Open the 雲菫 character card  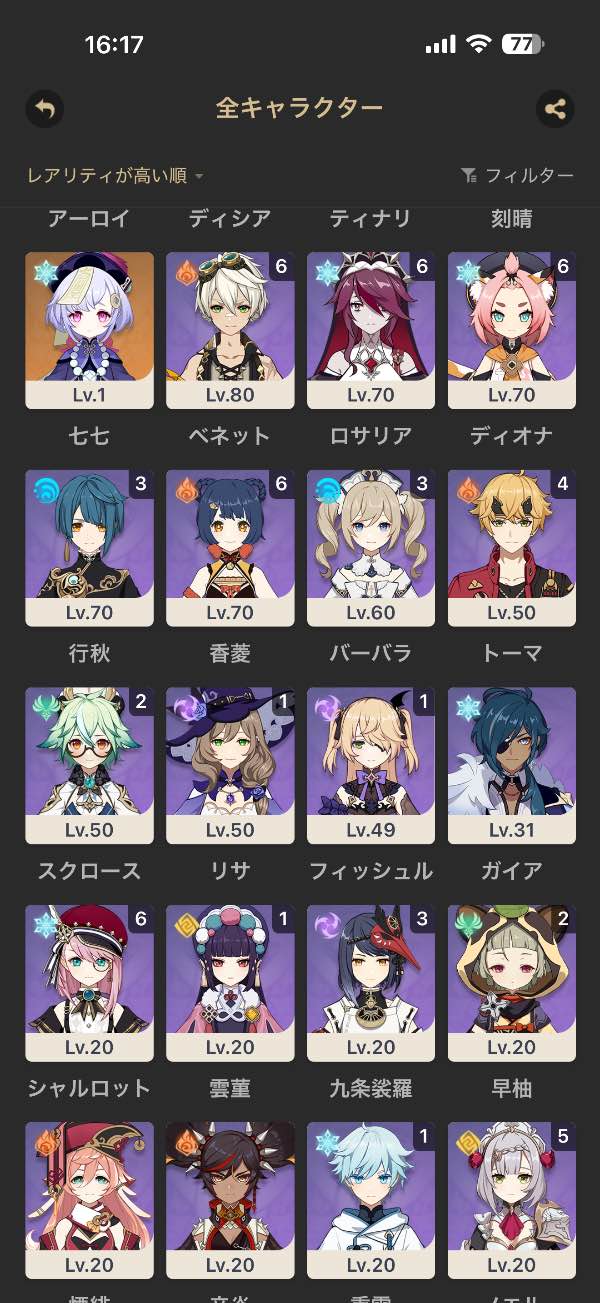pos(230,983)
